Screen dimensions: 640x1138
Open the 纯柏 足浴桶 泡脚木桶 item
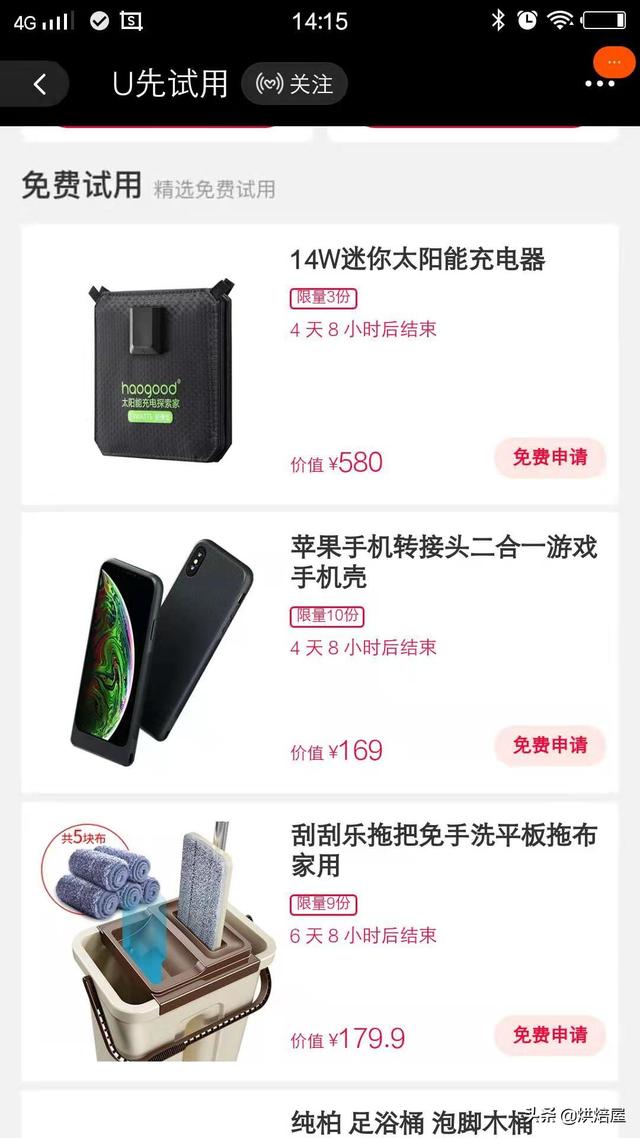point(412,1122)
